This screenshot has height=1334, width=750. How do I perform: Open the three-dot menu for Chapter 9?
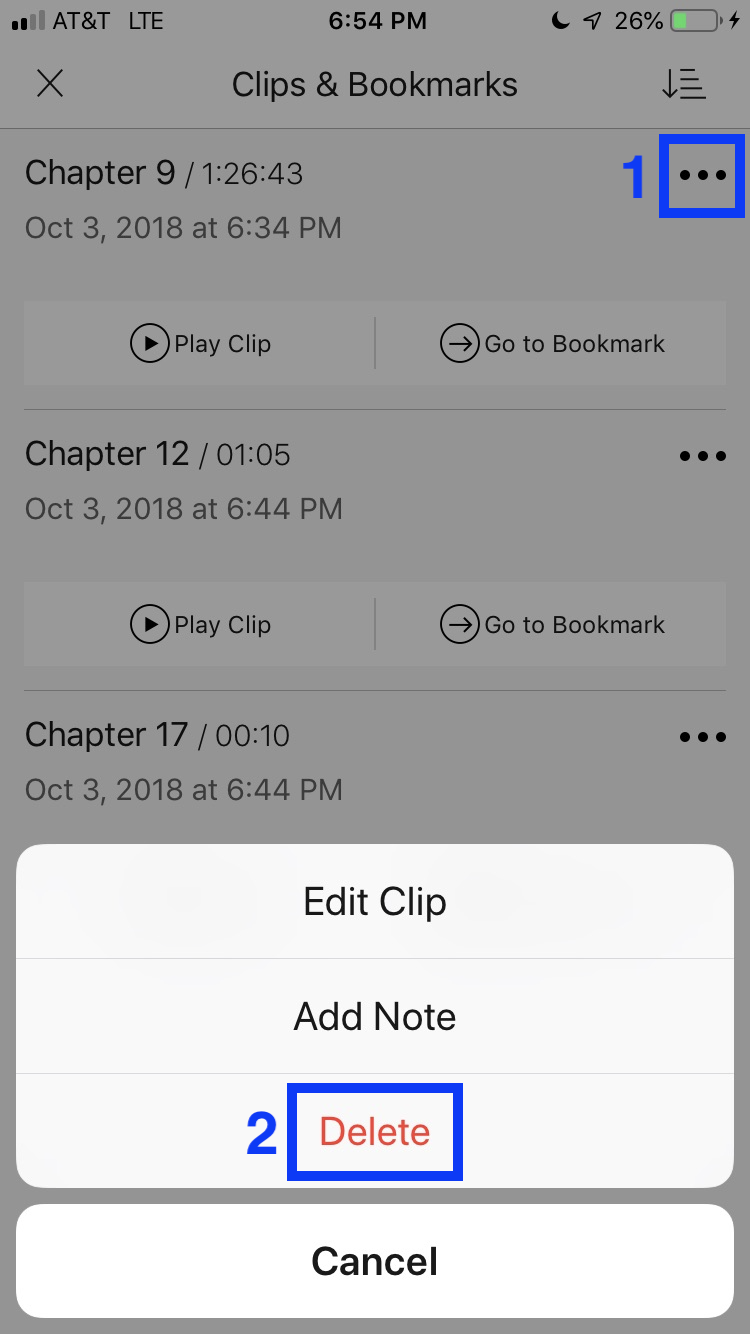pos(702,175)
